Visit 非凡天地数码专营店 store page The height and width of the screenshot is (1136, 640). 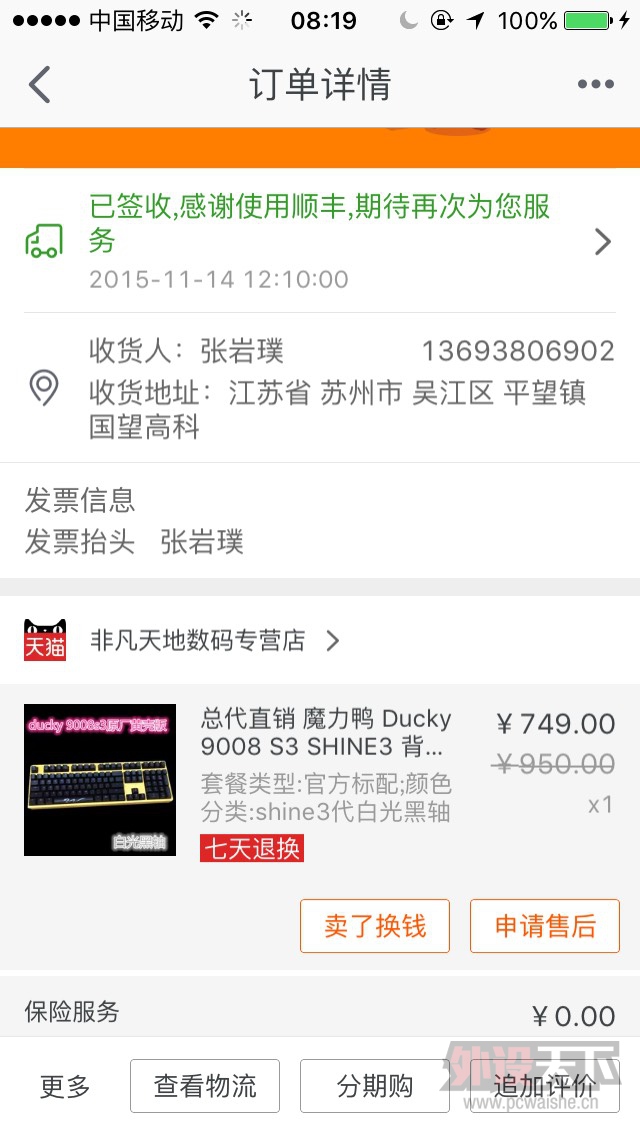click(198, 640)
